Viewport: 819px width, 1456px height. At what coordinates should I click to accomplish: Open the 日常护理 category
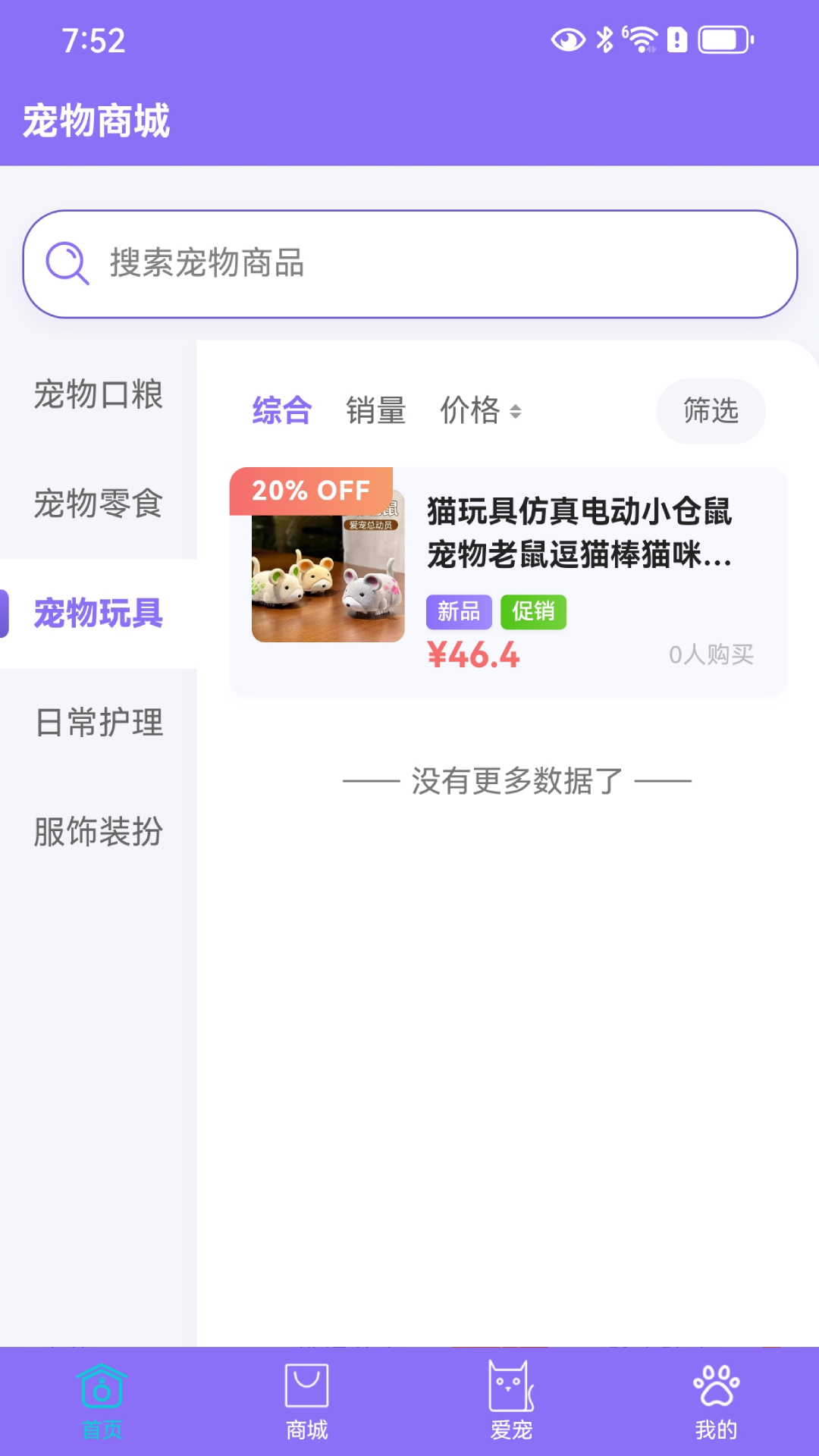point(98,723)
